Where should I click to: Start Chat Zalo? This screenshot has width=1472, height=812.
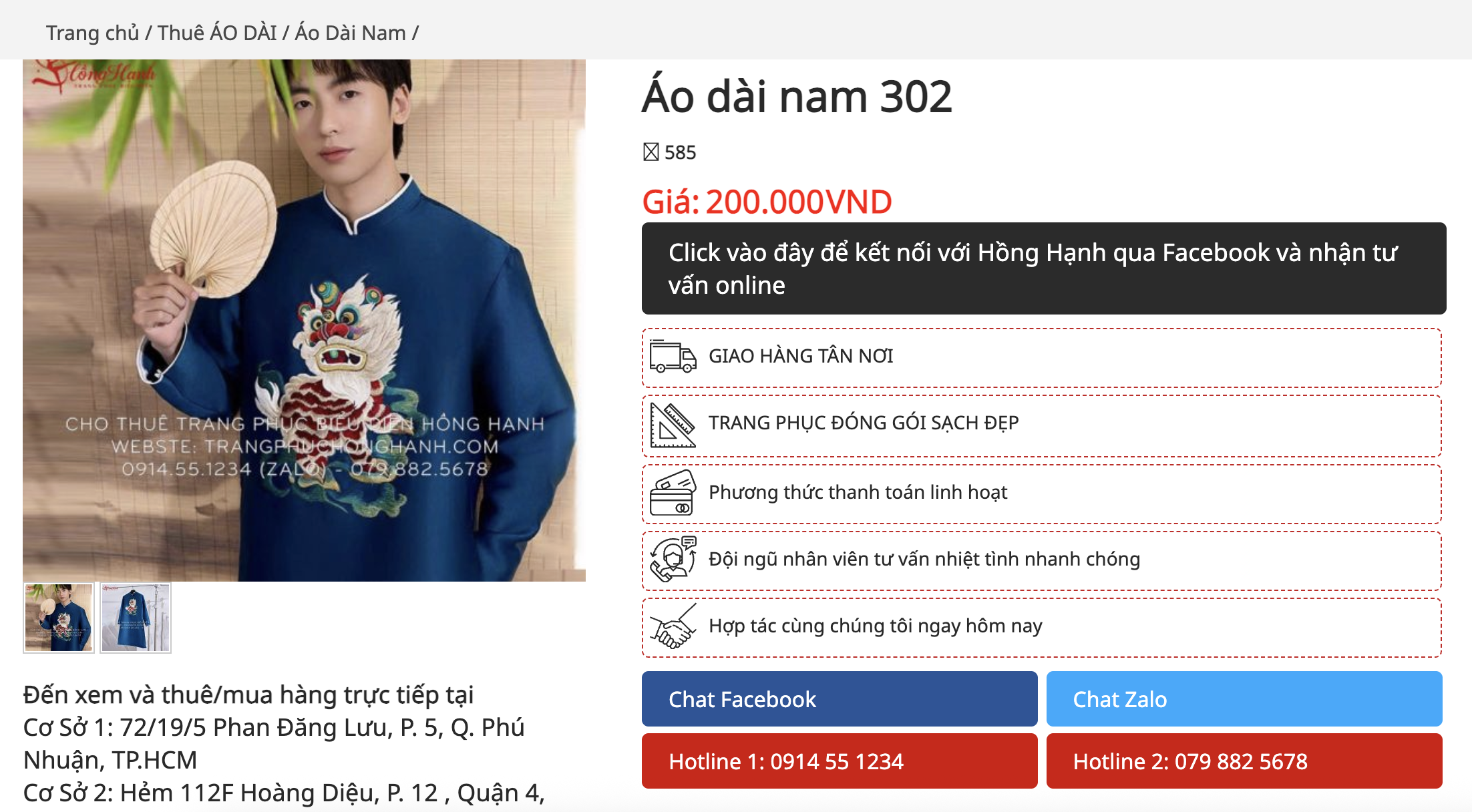(1244, 699)
